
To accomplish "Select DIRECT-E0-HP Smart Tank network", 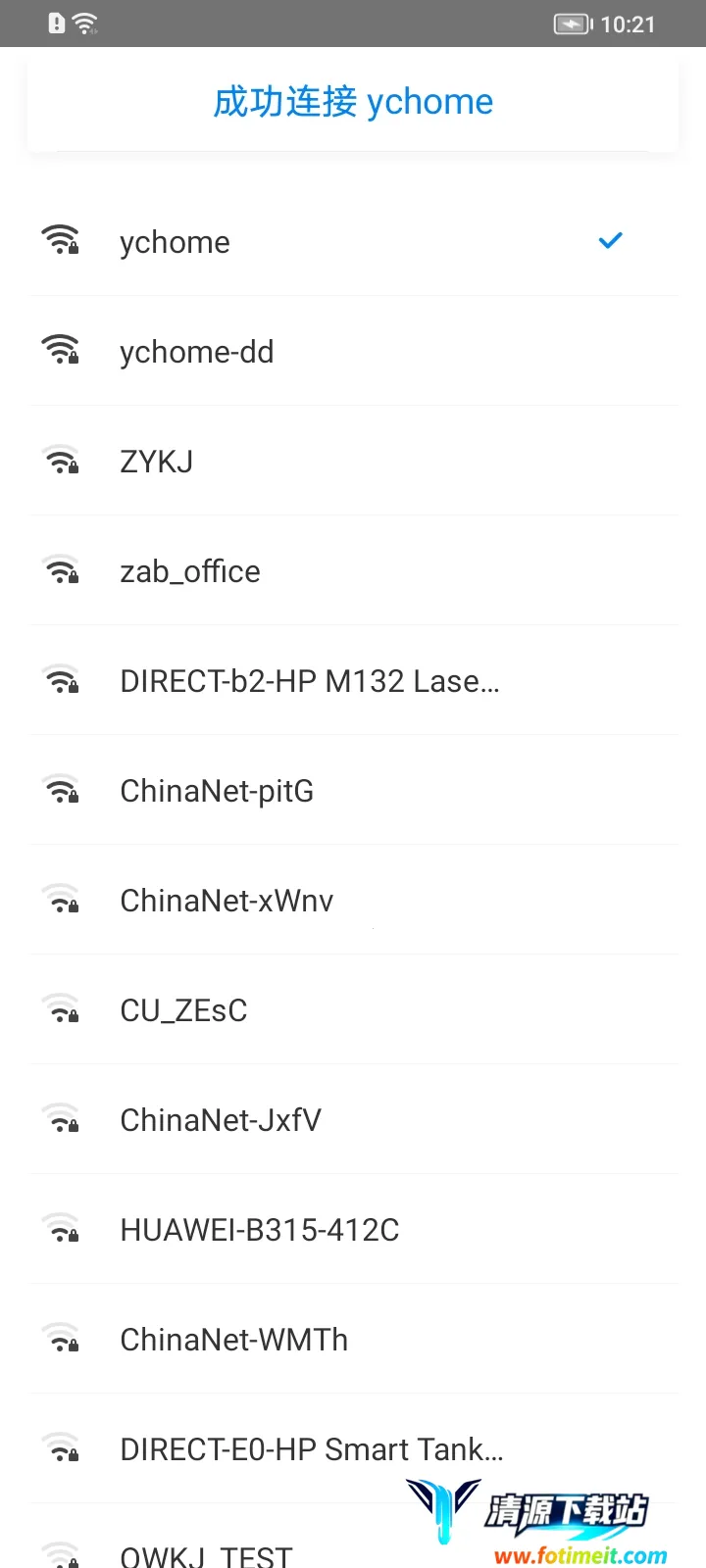I will 312,1449.
